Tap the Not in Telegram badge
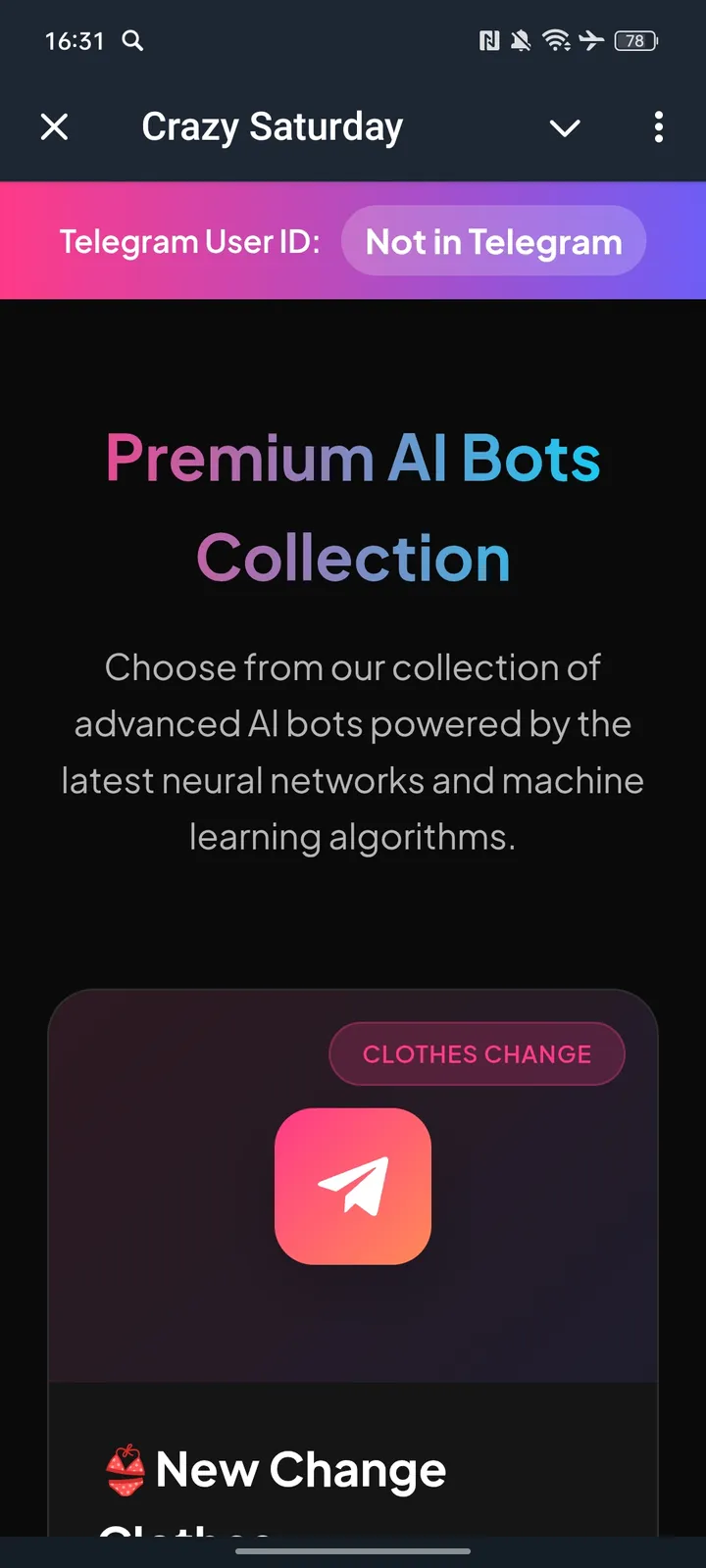This screenshot has height=1568, width=706. tap(493, 241)
